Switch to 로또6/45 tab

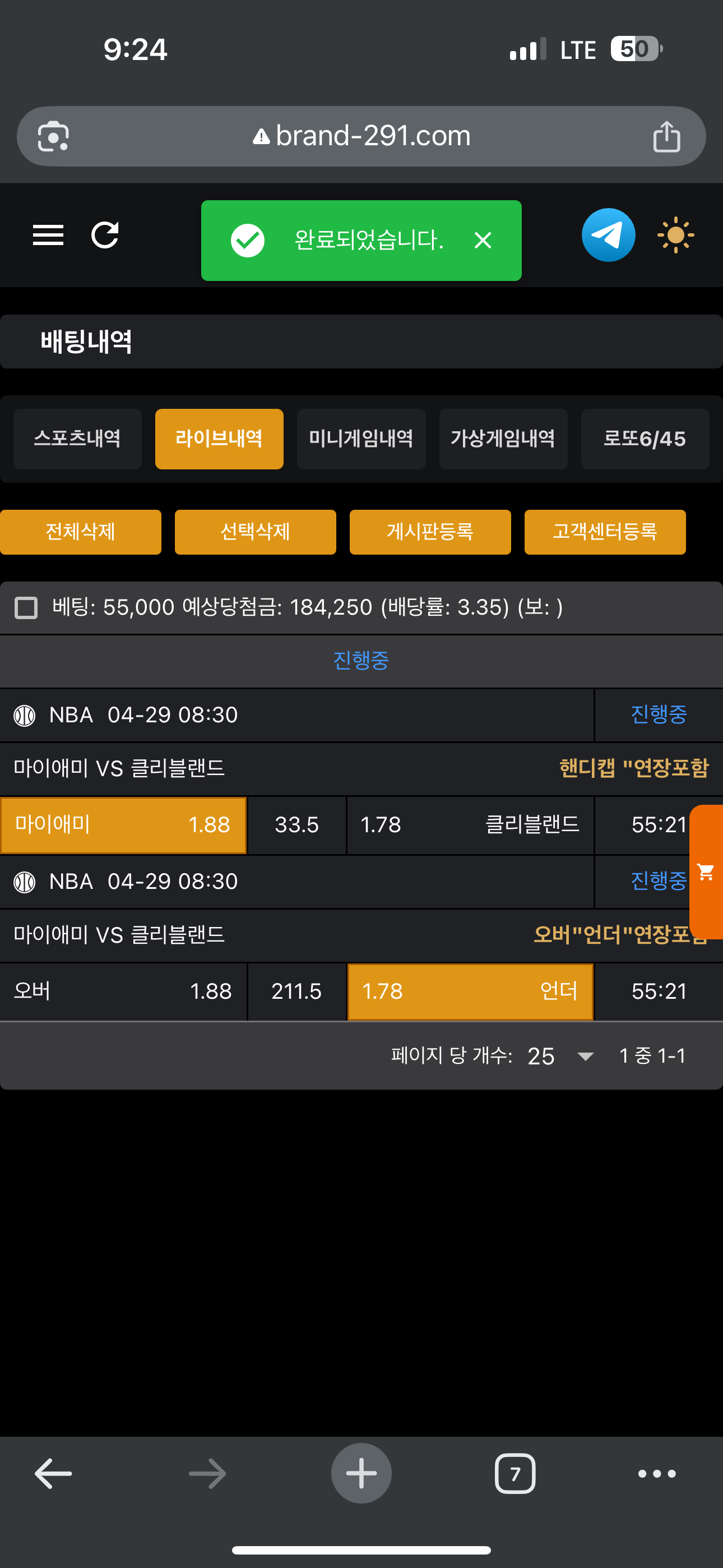645,439
